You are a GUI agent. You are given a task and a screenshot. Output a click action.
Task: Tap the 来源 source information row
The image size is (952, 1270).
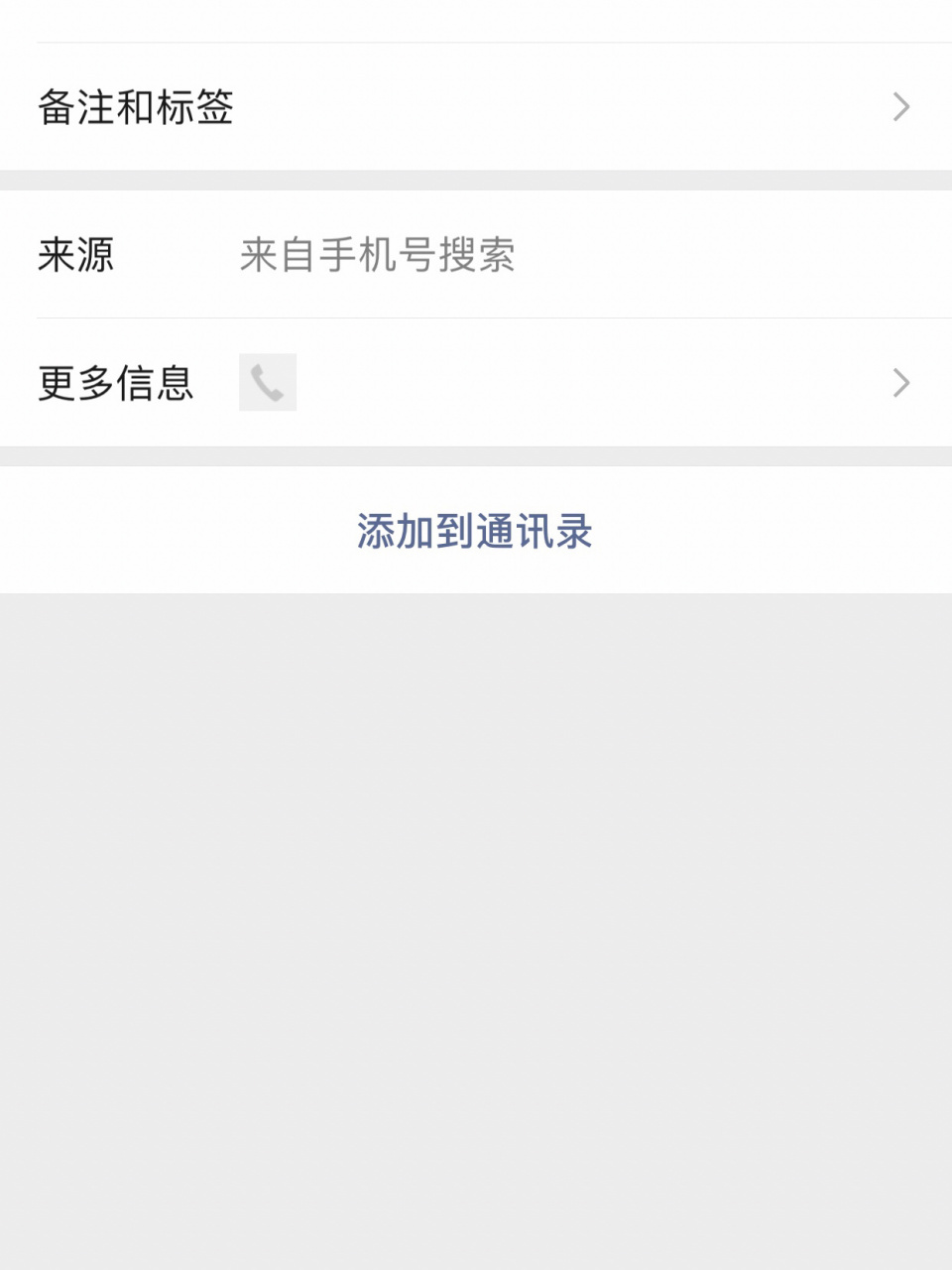(476, 255)
